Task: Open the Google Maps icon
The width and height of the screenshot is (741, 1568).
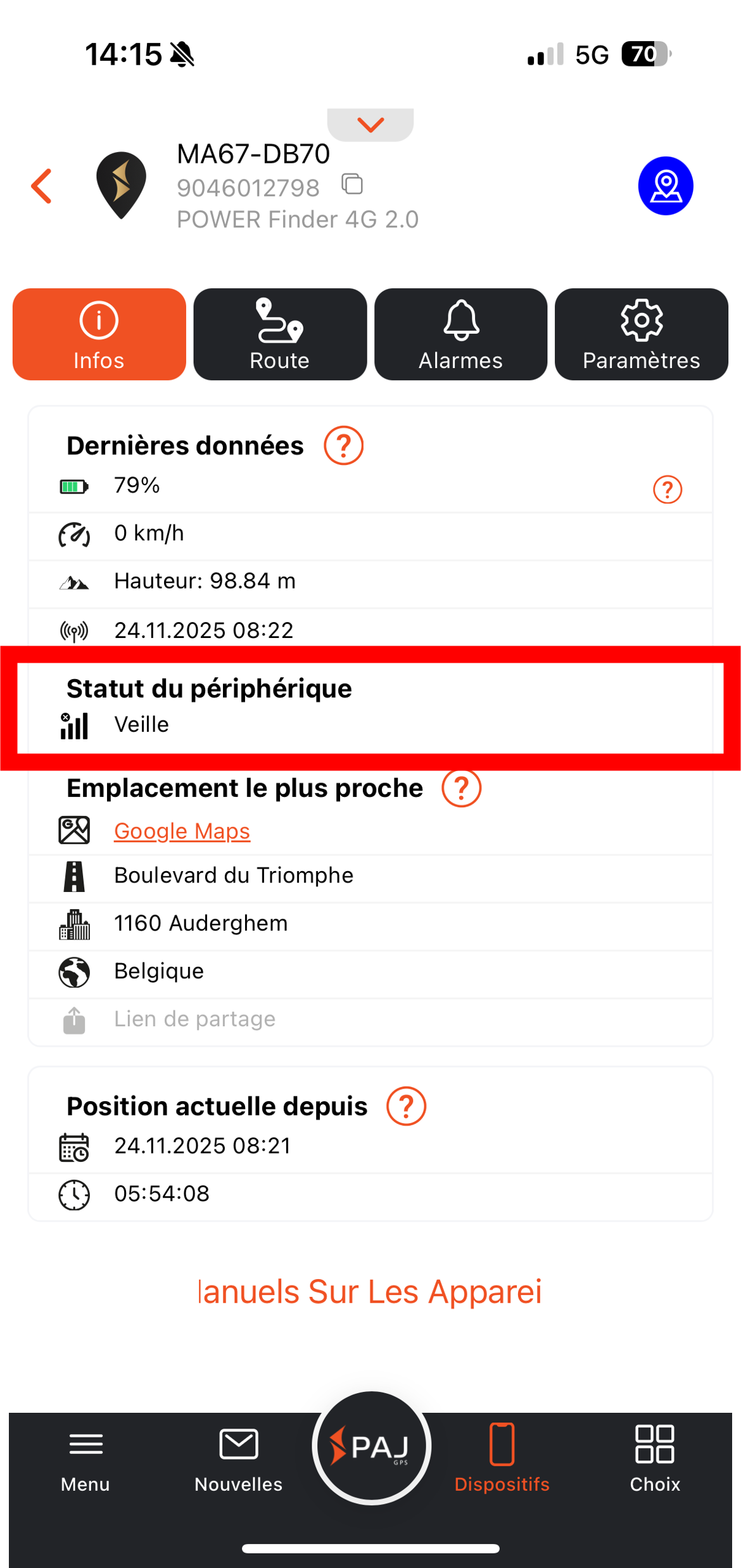Action: (x=73, y=829)
